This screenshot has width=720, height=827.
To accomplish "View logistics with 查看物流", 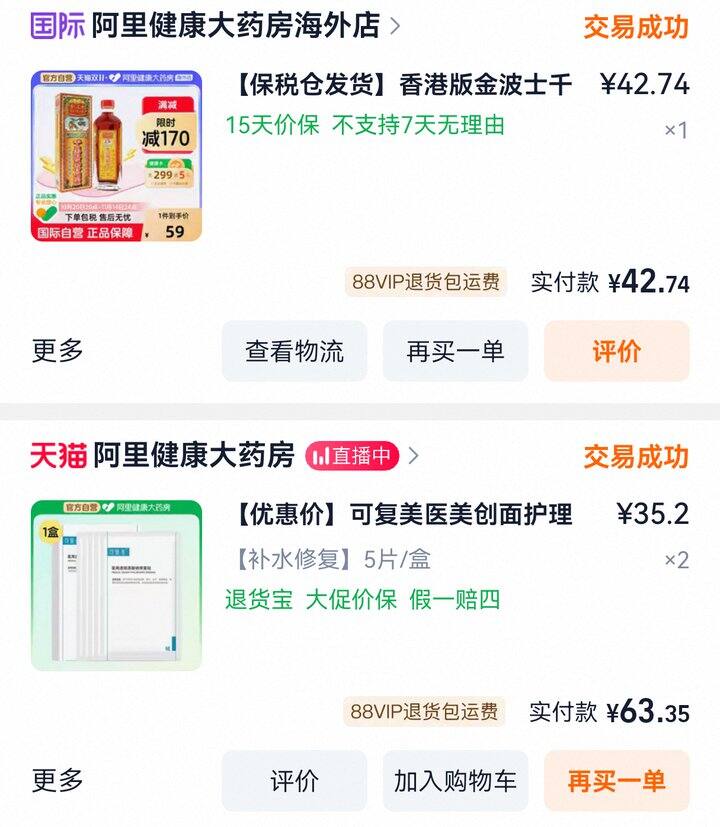I will point(294,351).
